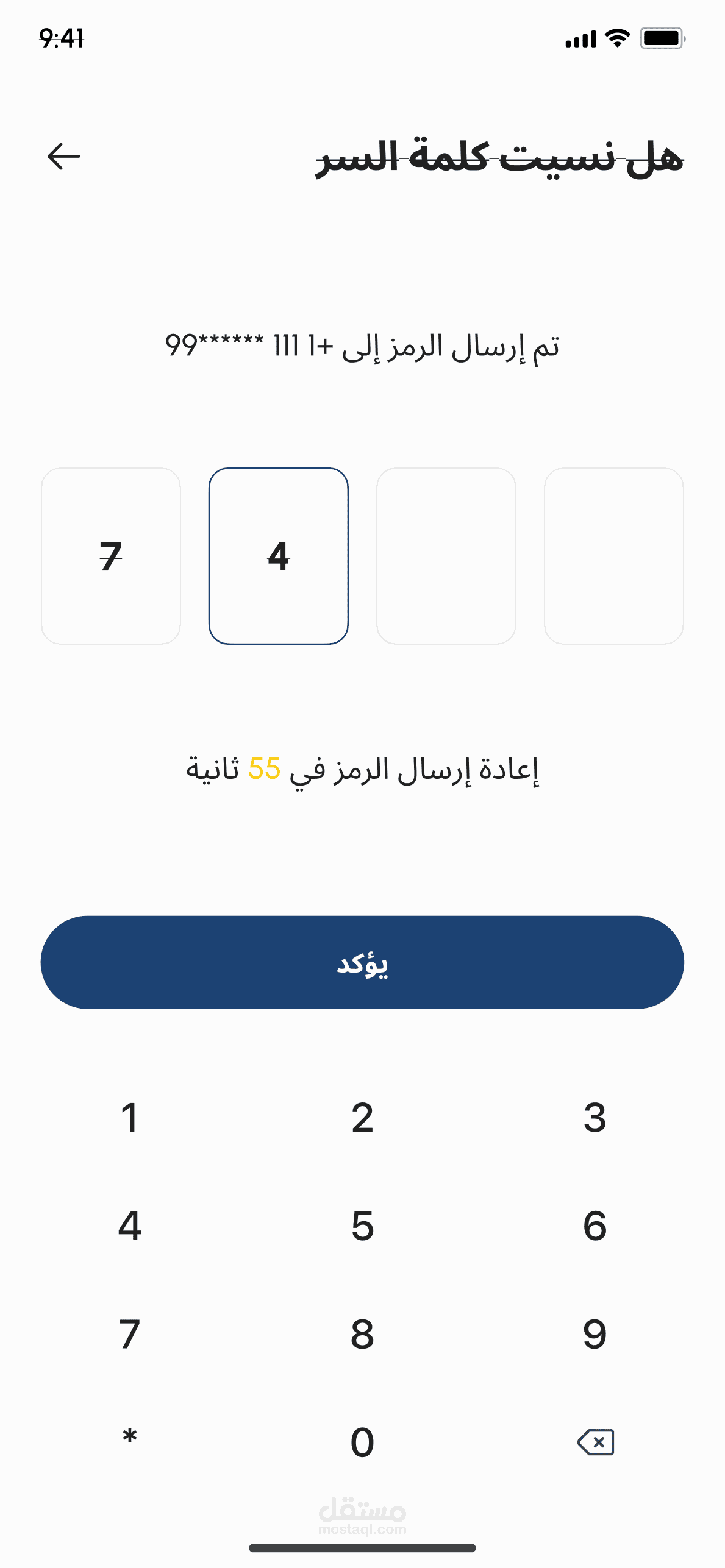
Task: Enter digit 8 on the keypad
Action: click(362, 1334)
